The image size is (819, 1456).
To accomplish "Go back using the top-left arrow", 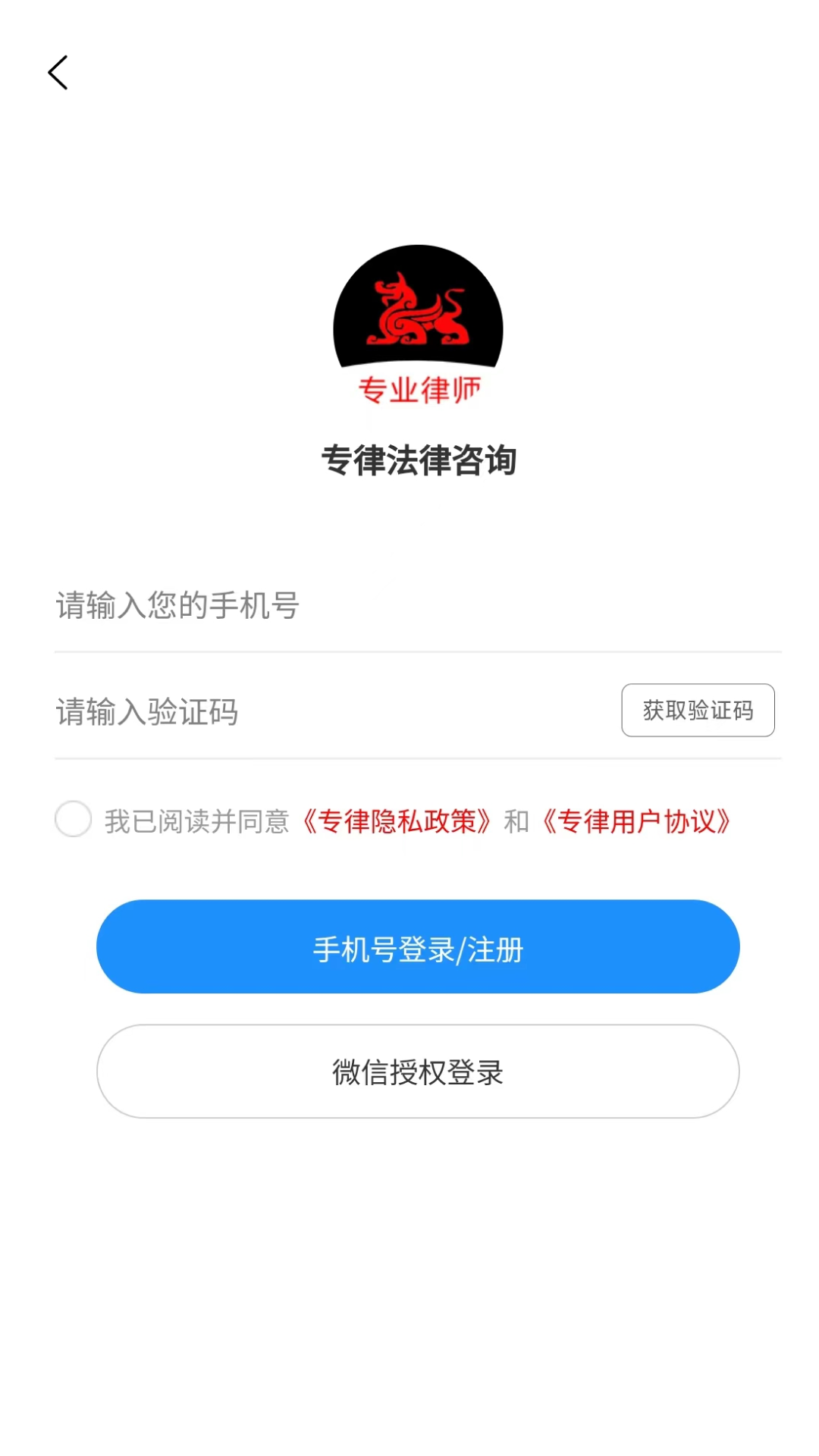I will click(x=58, y=73).
